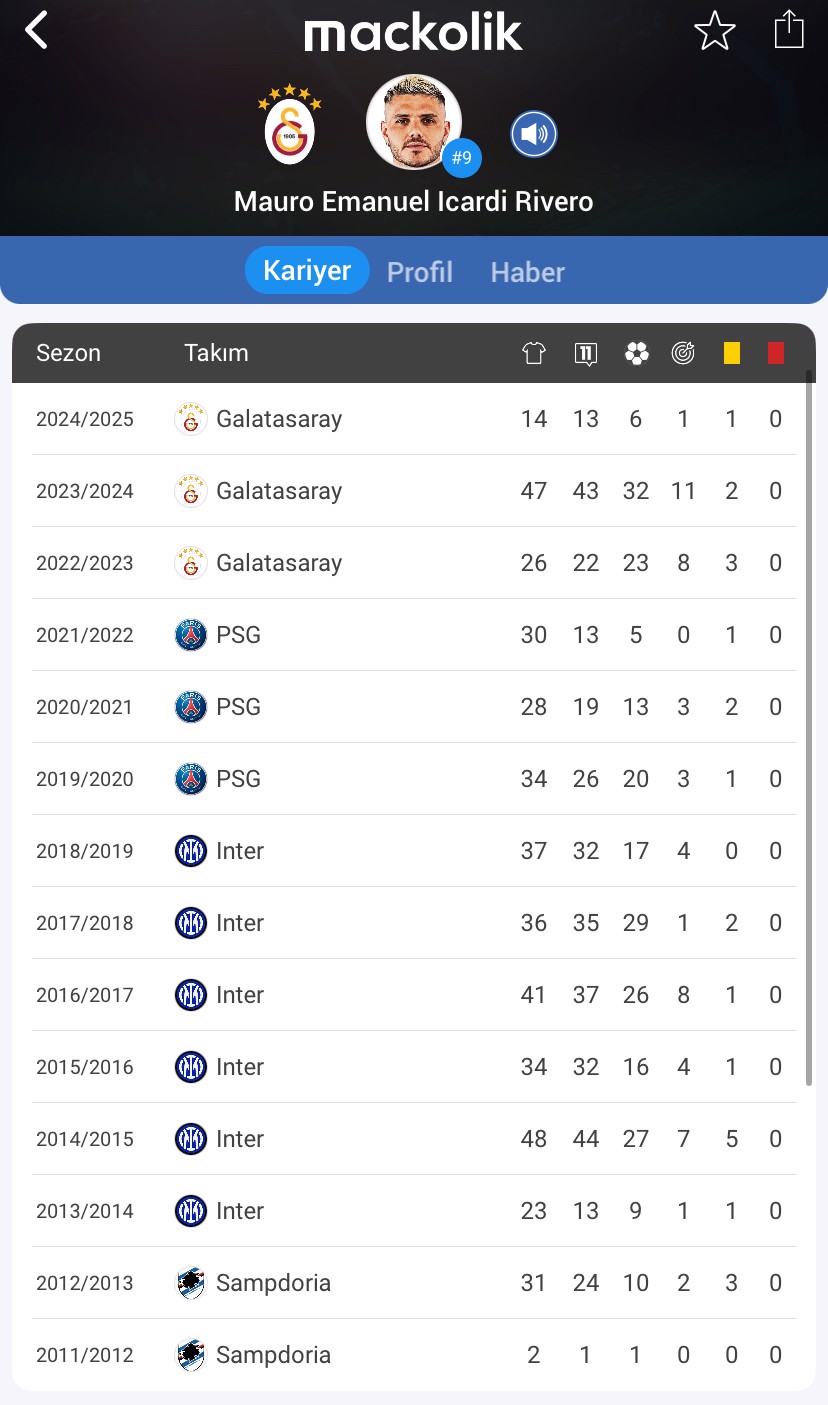The image size is (828, 1405).
Task: Open the 2023/2024 Galatasaray season row
Action: click(x=414, y=491)
